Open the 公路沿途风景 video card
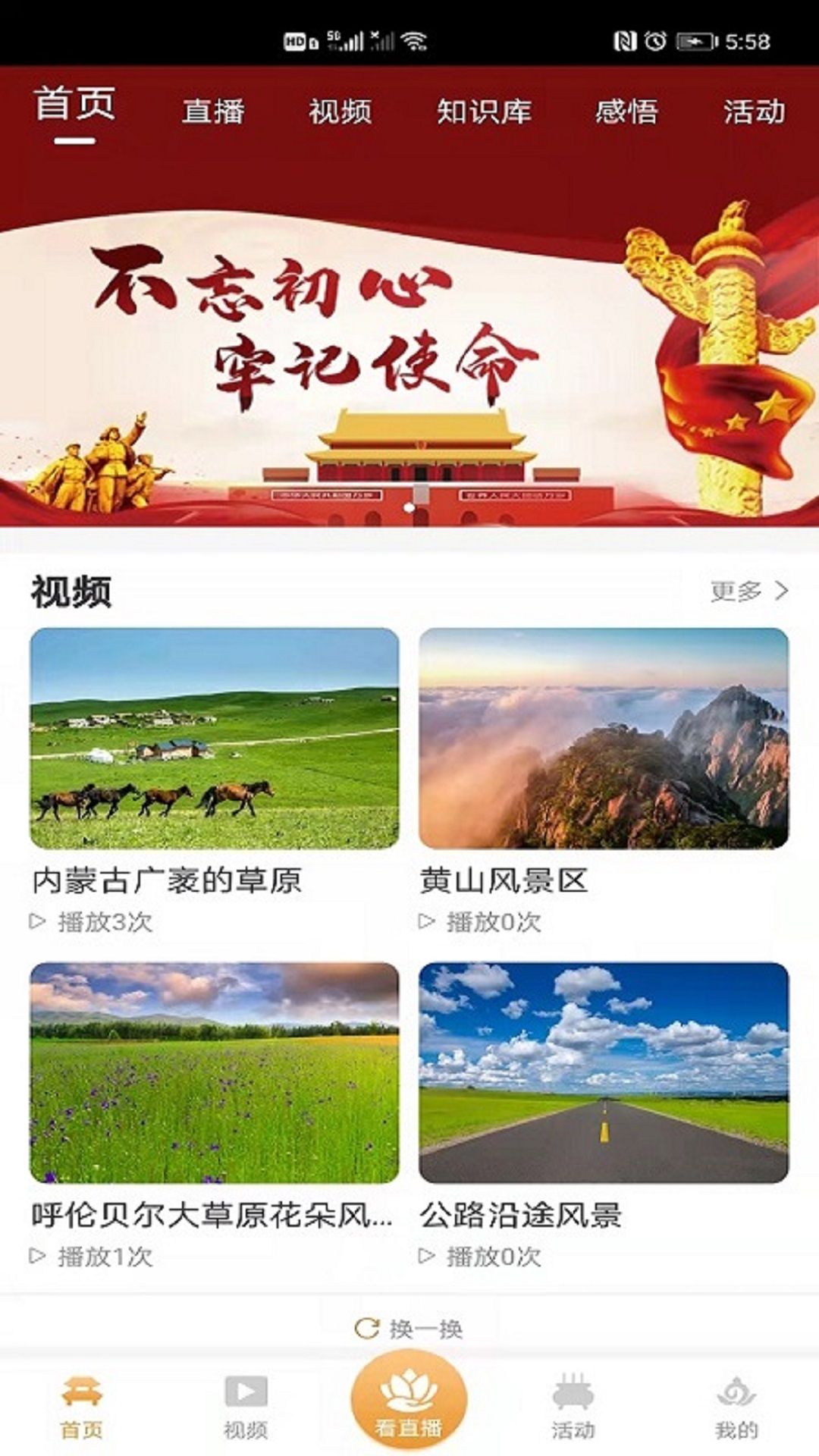Image resolution: width=819 pixels, height=1456 pixels. tap(604, 1072)
